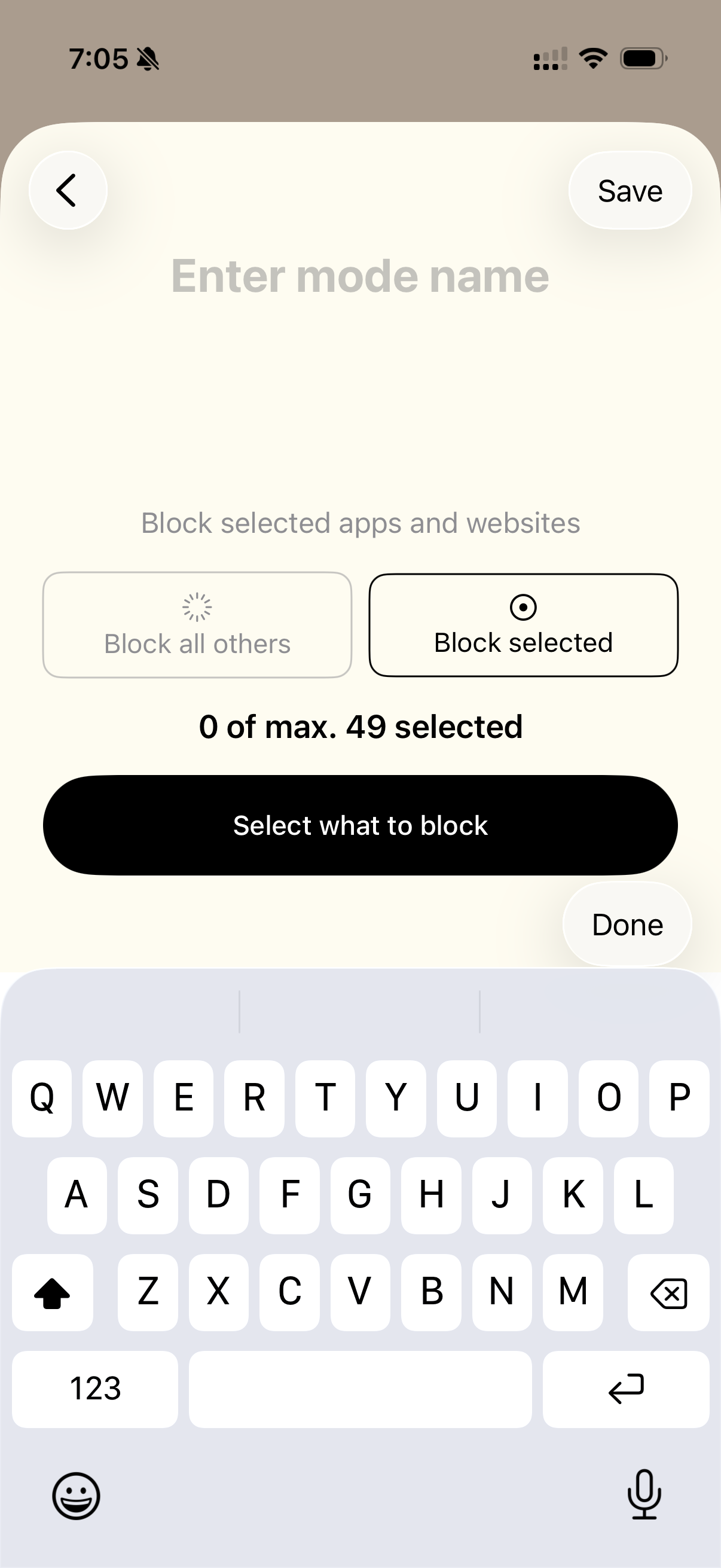Go back using the arrow button
This screenshot has height=1568, width=721.
[x=68, y=191]
